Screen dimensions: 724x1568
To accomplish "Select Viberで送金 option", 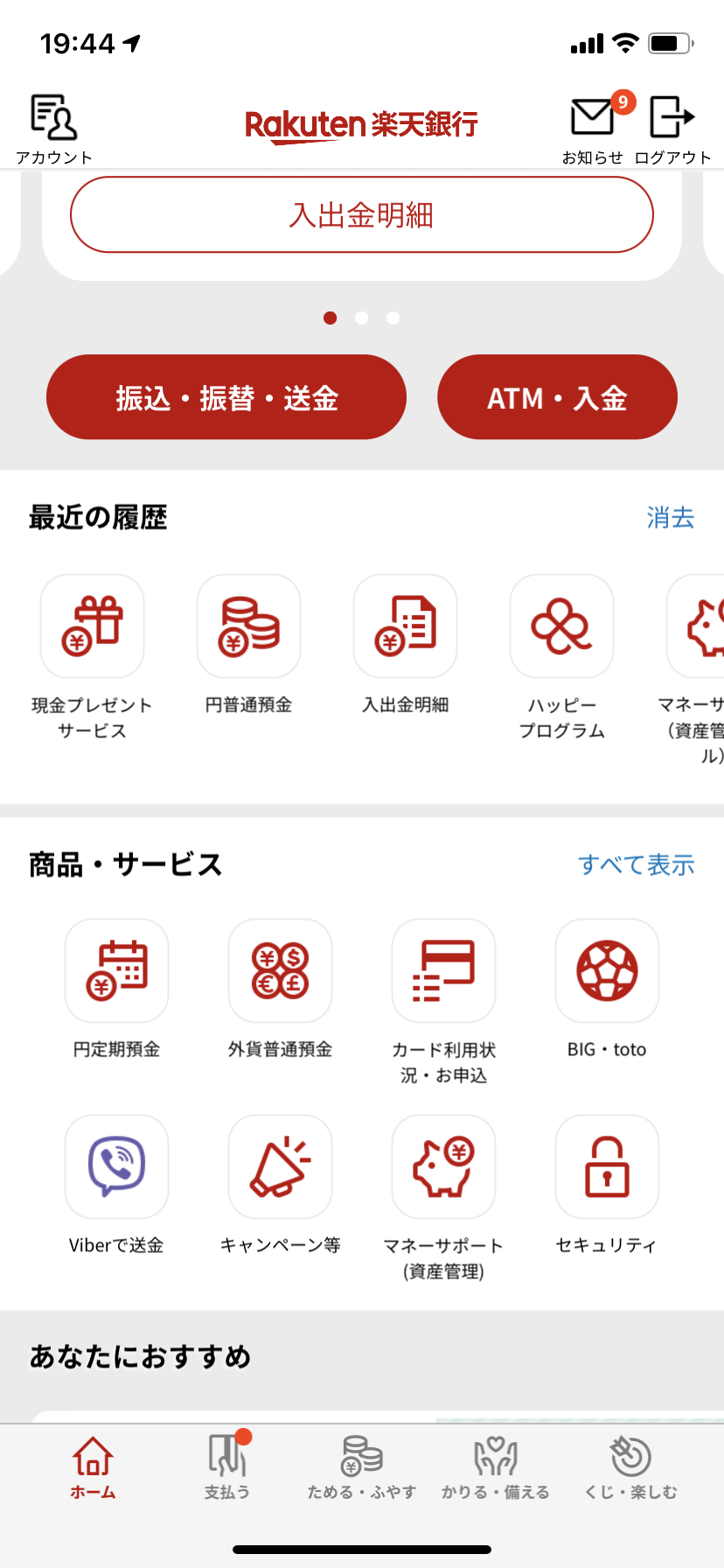I will 116,1166.
